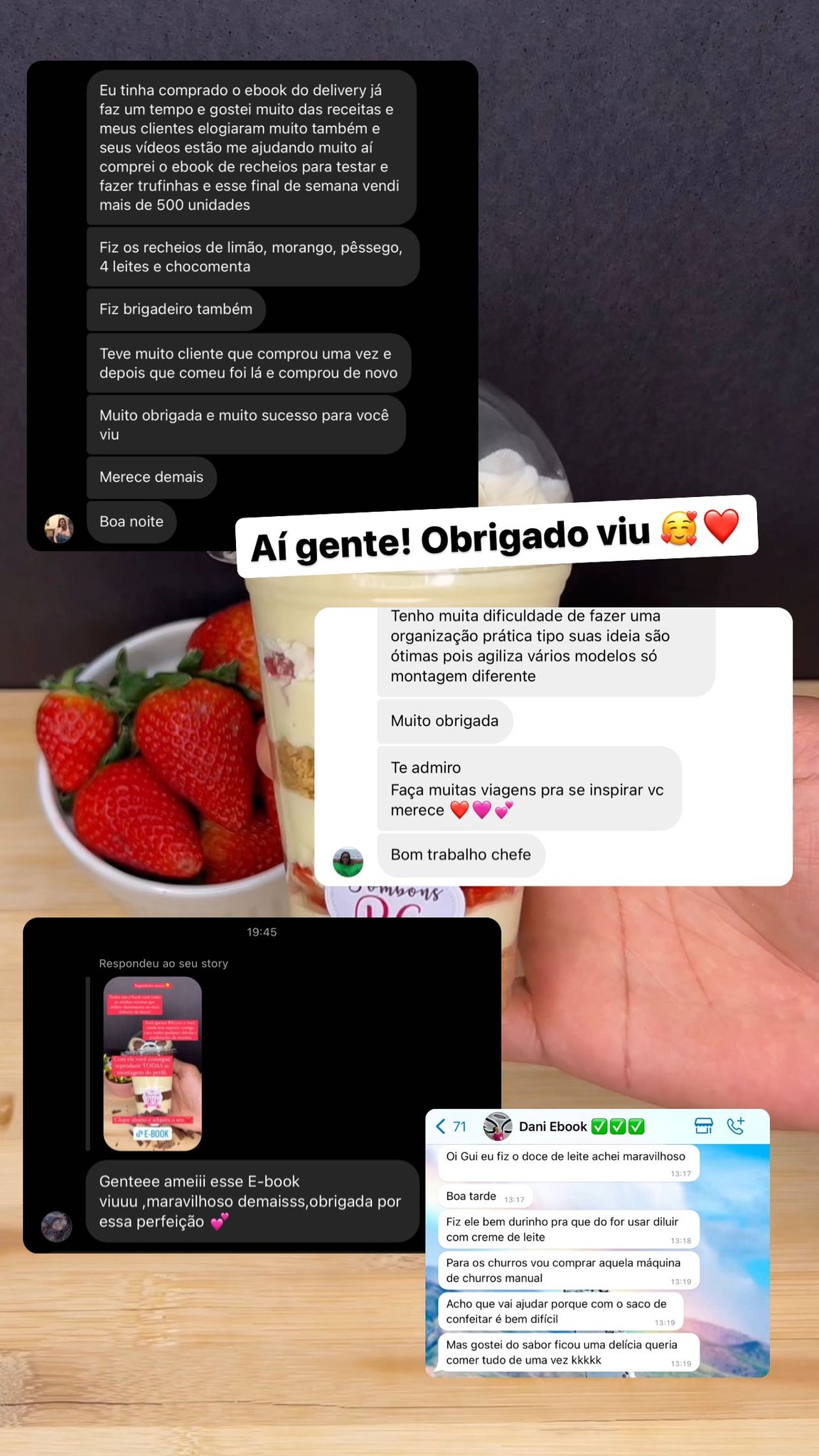Select the 'Muito obrigada' message bubble
The width and height of the screenshot is (819, 1456).
coord(445,721)
